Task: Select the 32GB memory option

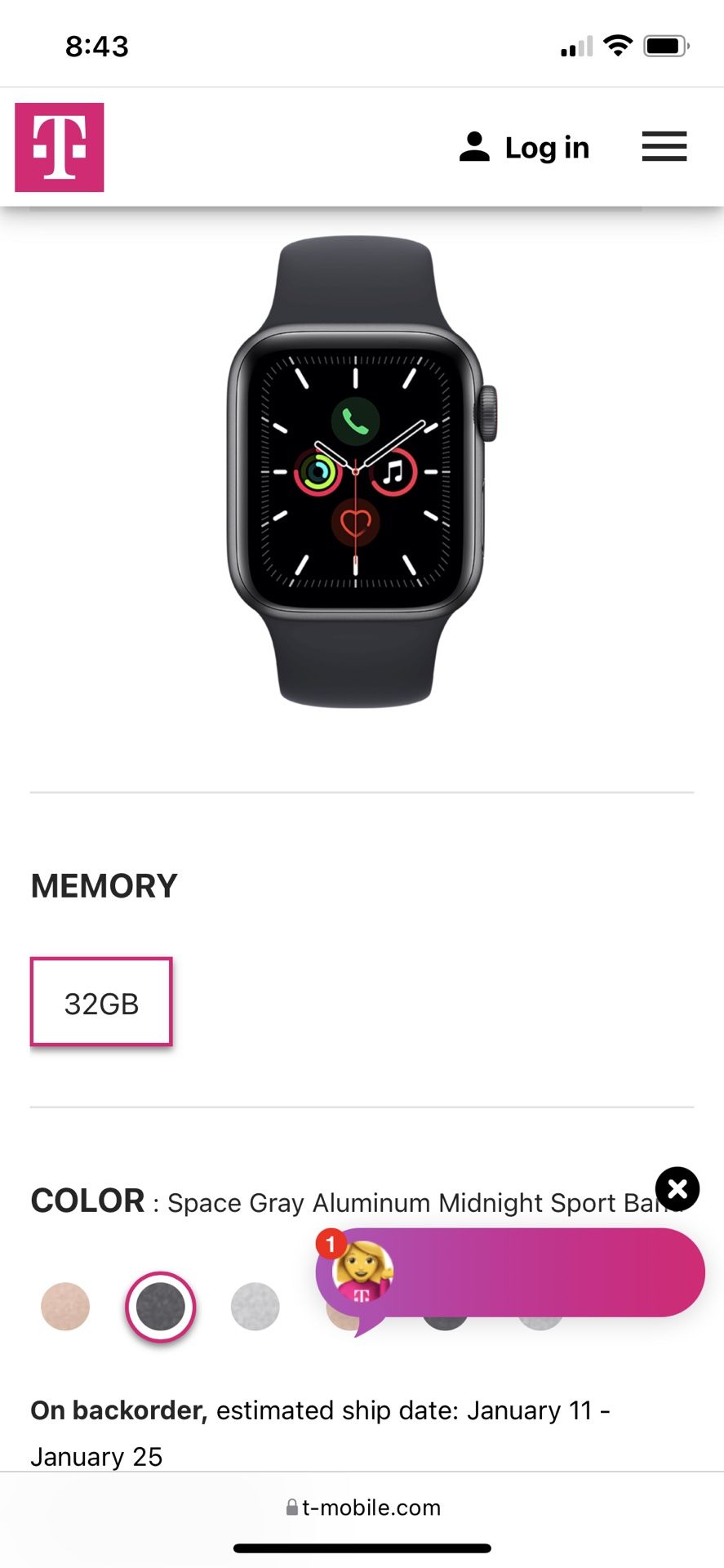Action: [x=100, y=1002]
